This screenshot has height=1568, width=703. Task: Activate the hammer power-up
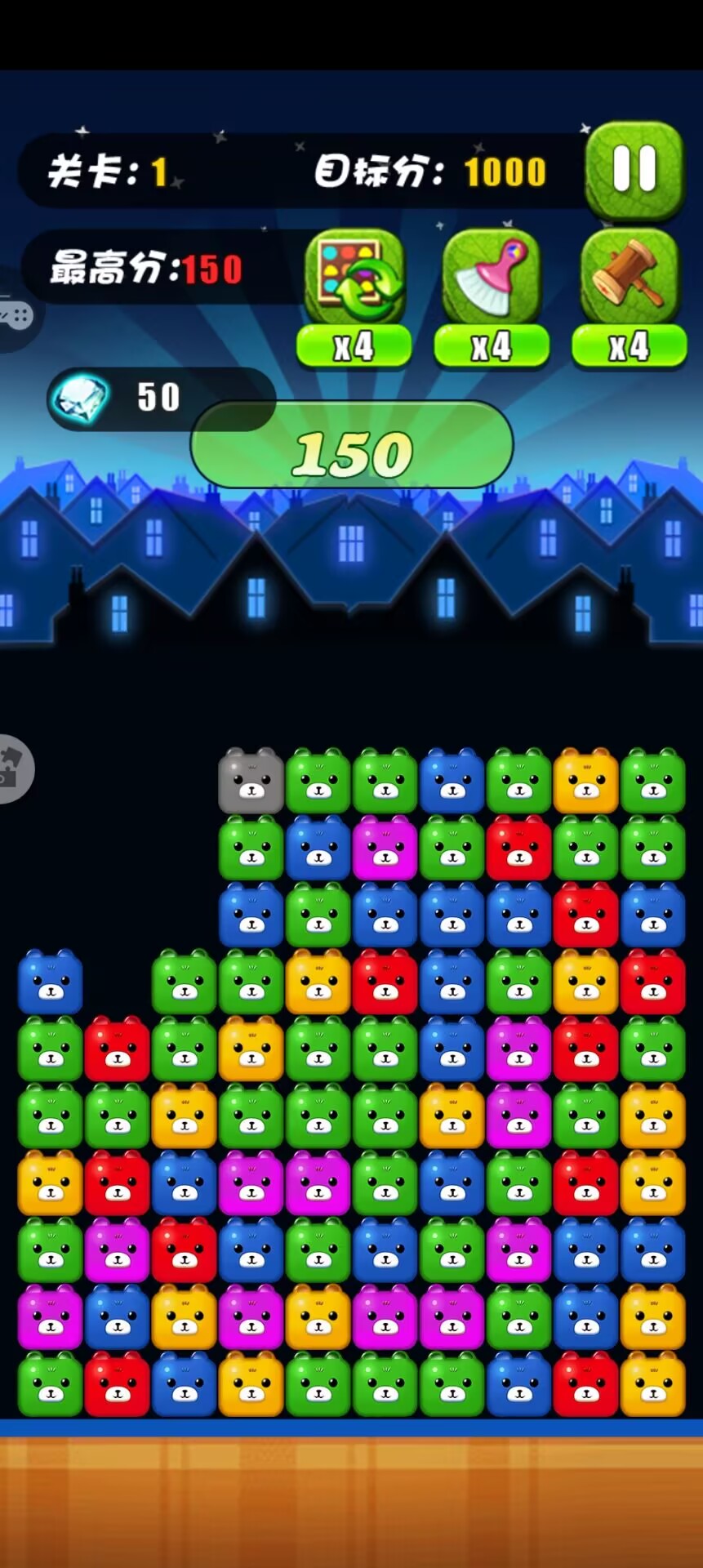tap(629, 279)
